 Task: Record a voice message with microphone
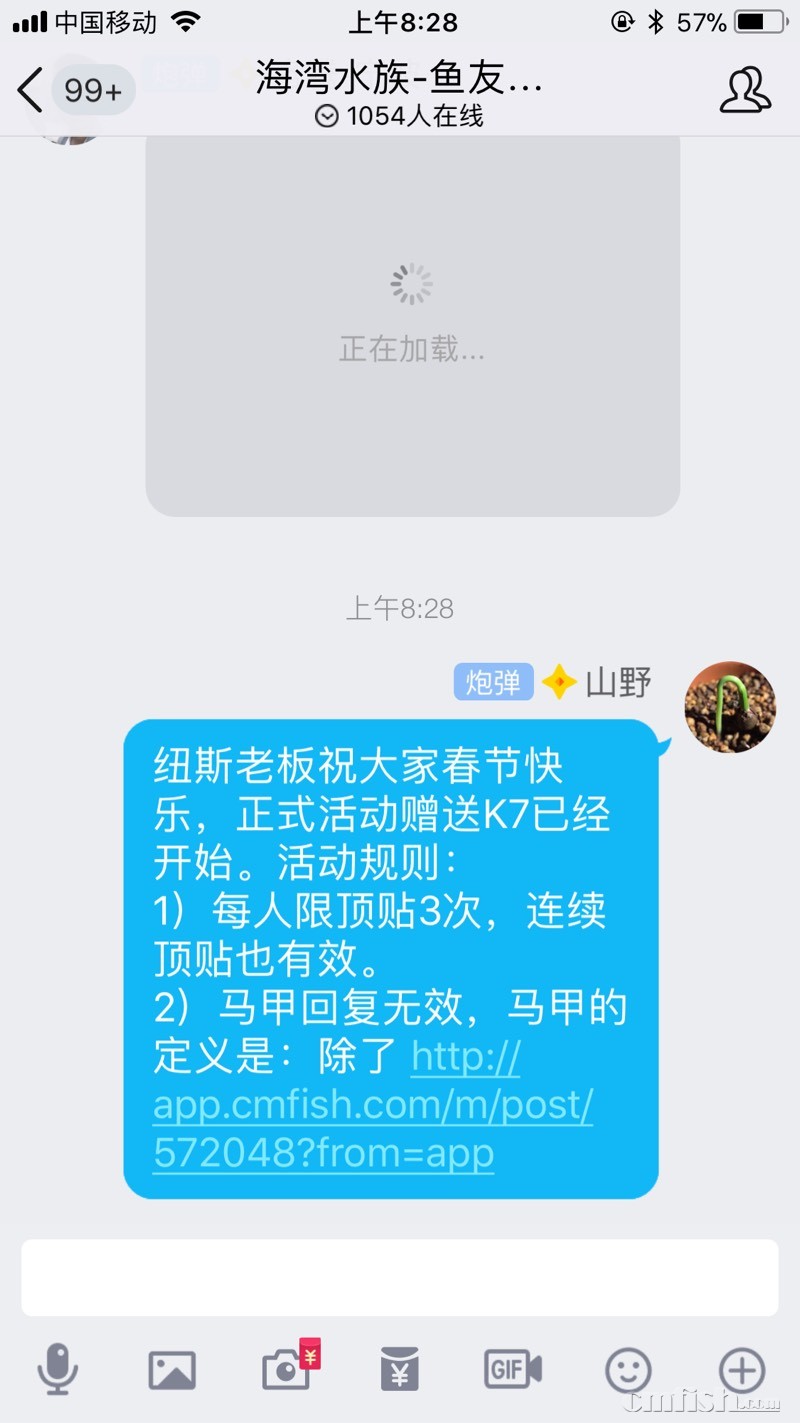58,1369
